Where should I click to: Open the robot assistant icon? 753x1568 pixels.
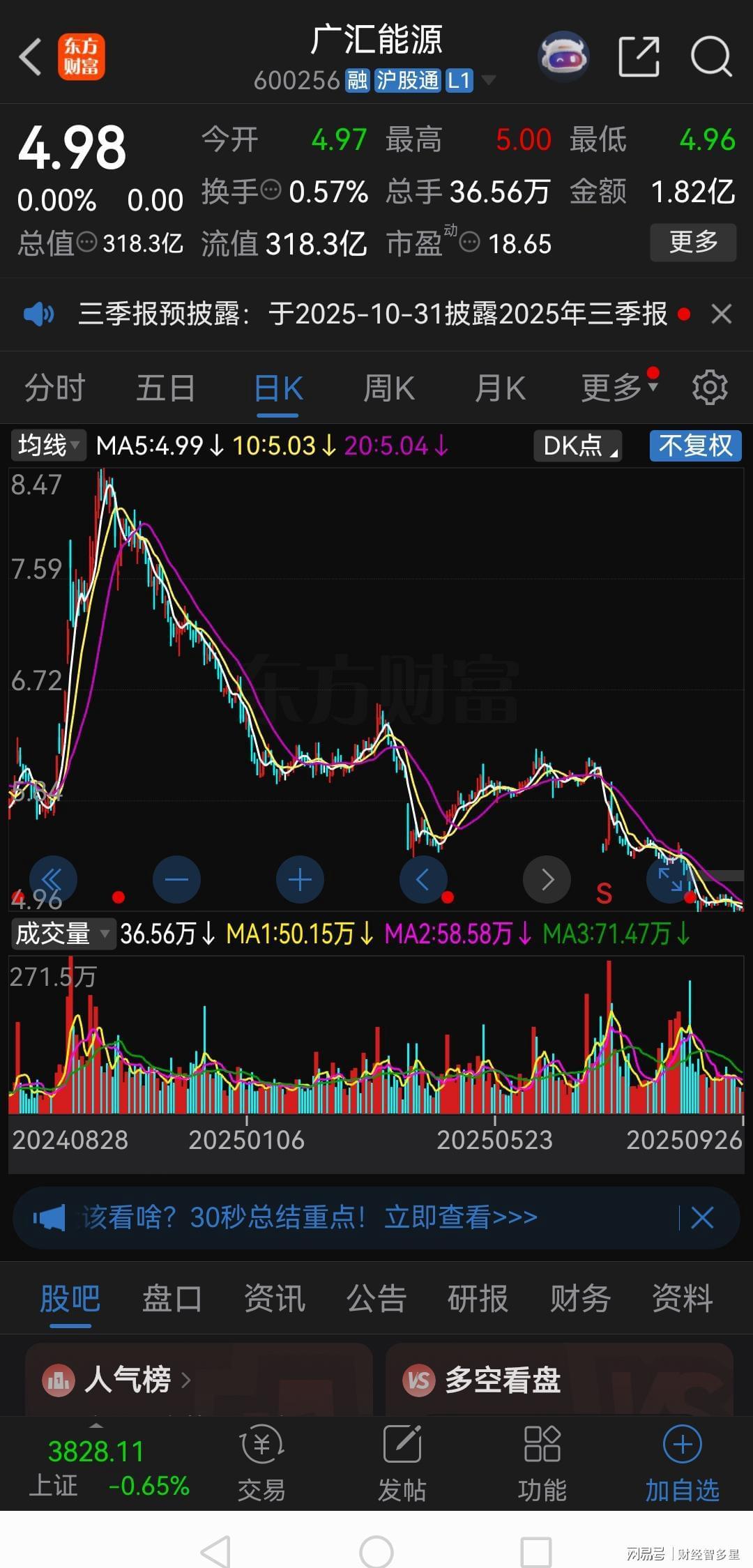pos(563,56)
